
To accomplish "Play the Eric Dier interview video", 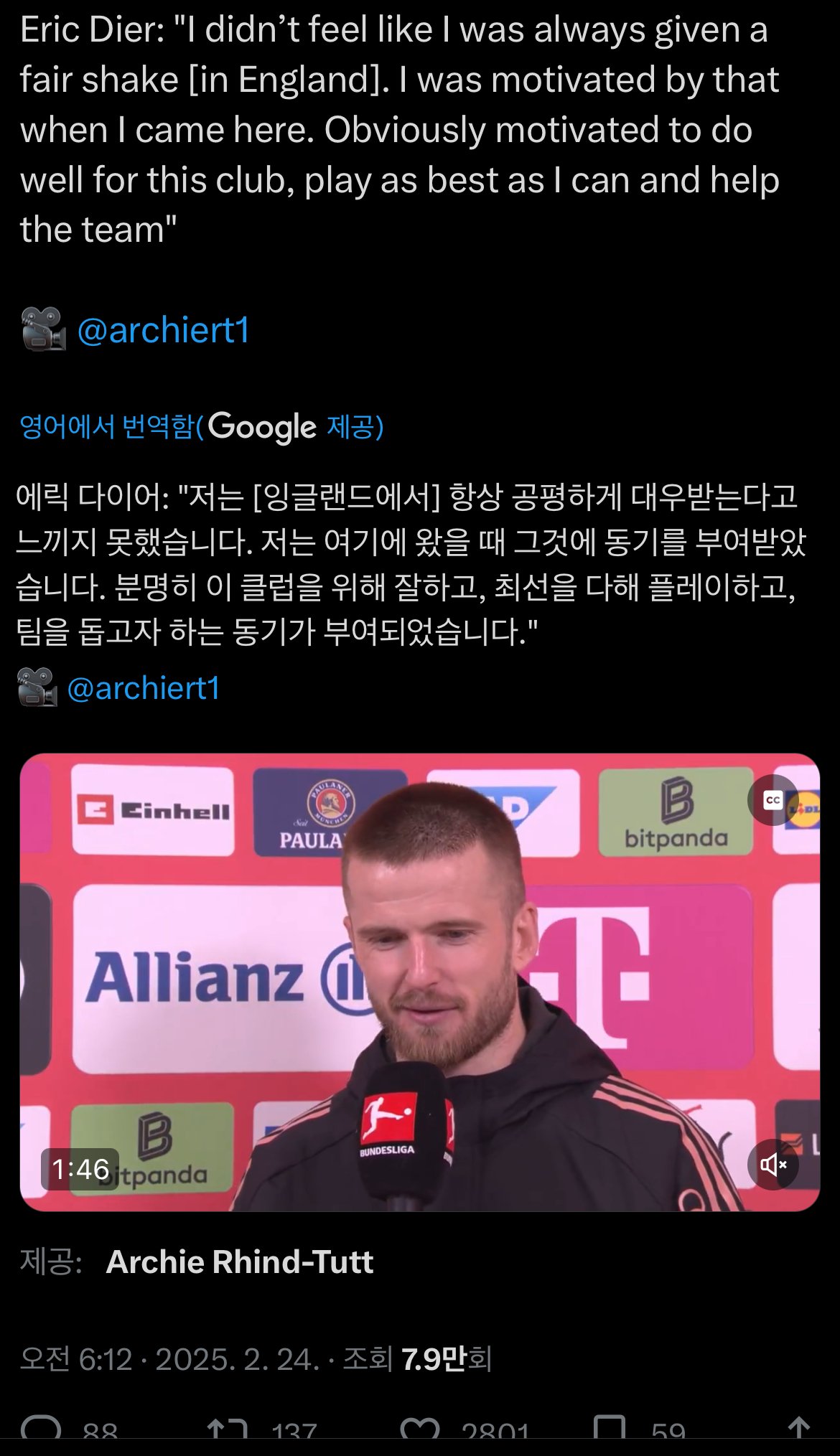I will [419, 982].
